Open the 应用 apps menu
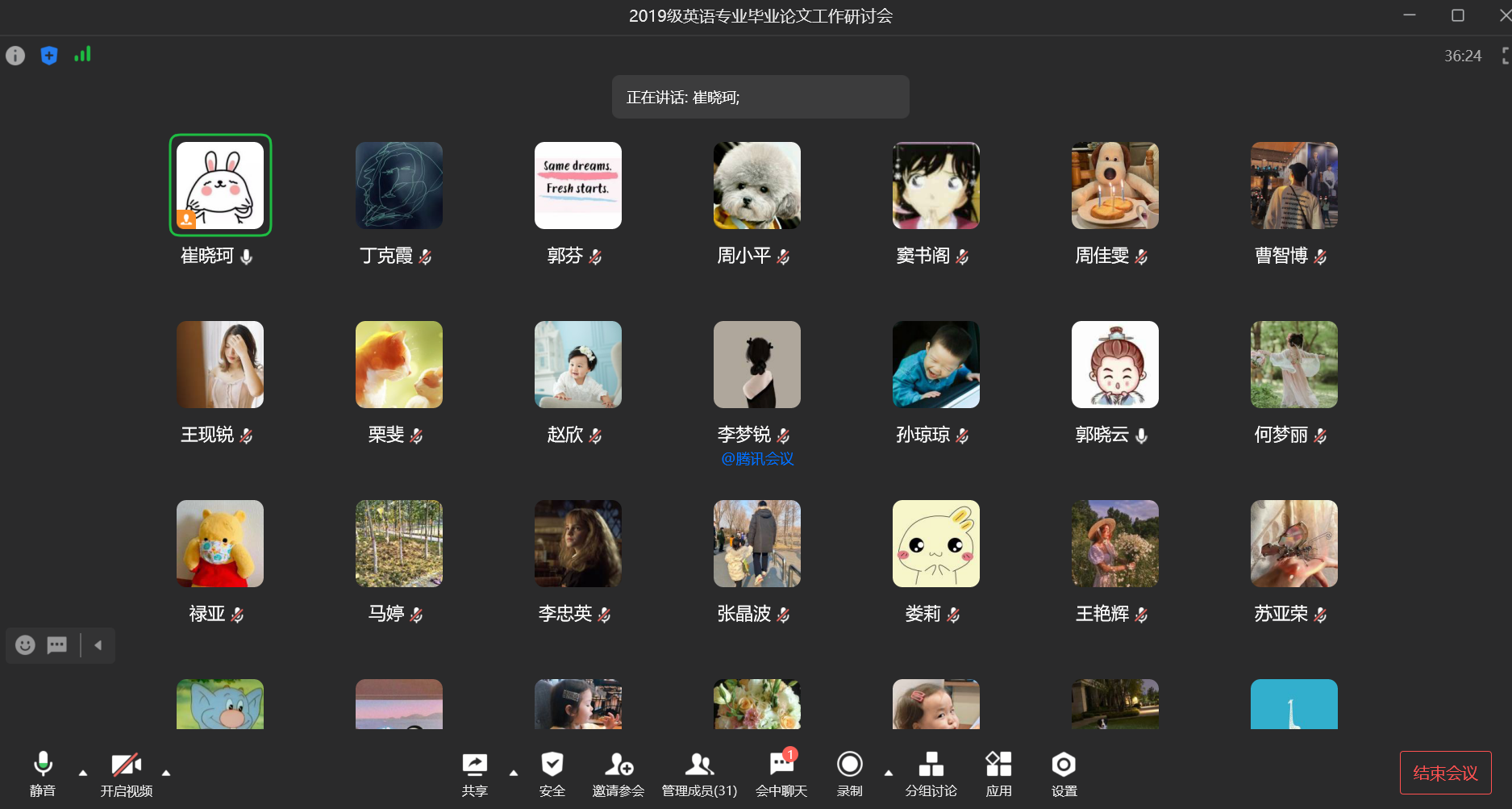The width and height of the screenshot is (1512, 809). point(998,772)
